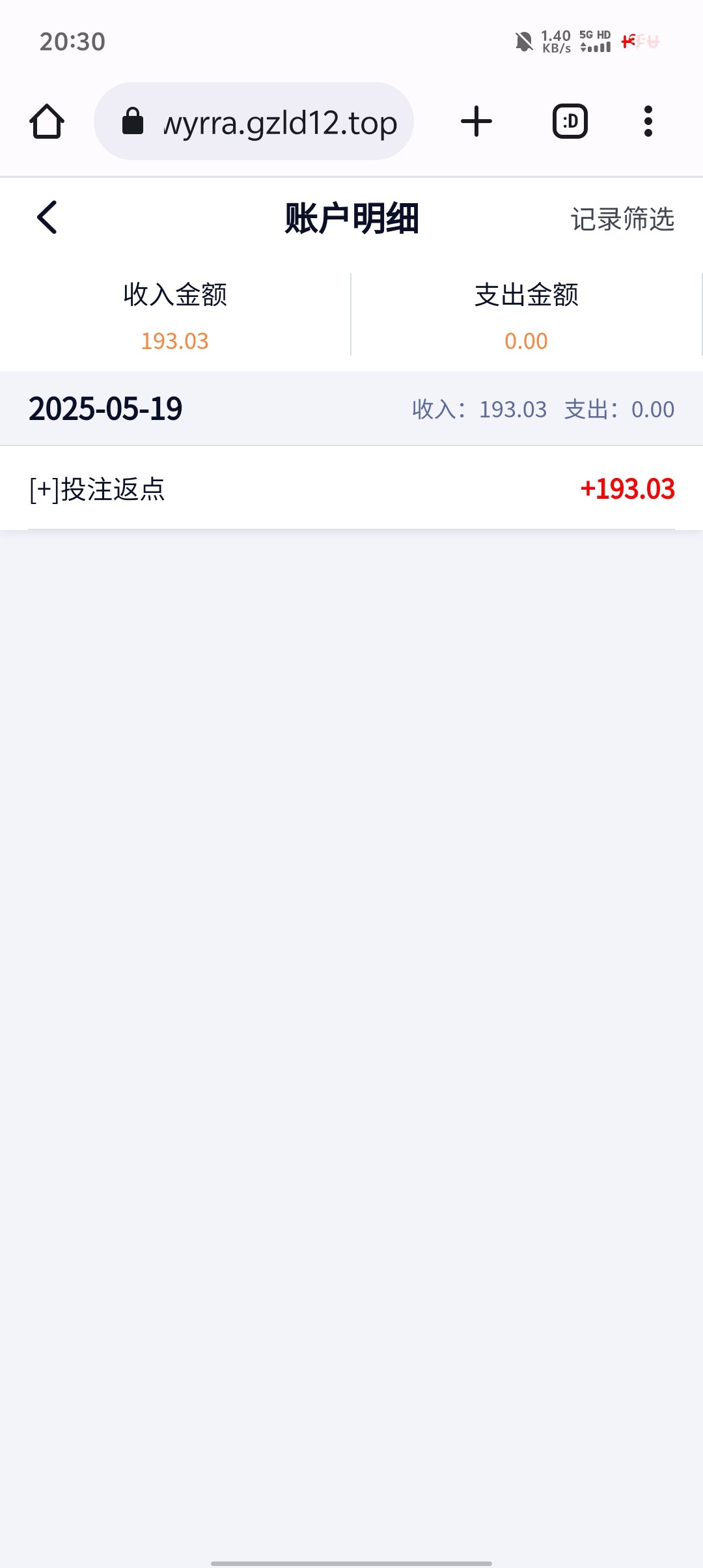703x1568 pixels.
Task: Tap the wyrra.gzld12.top address bar
Action: (x=254, y=122)
